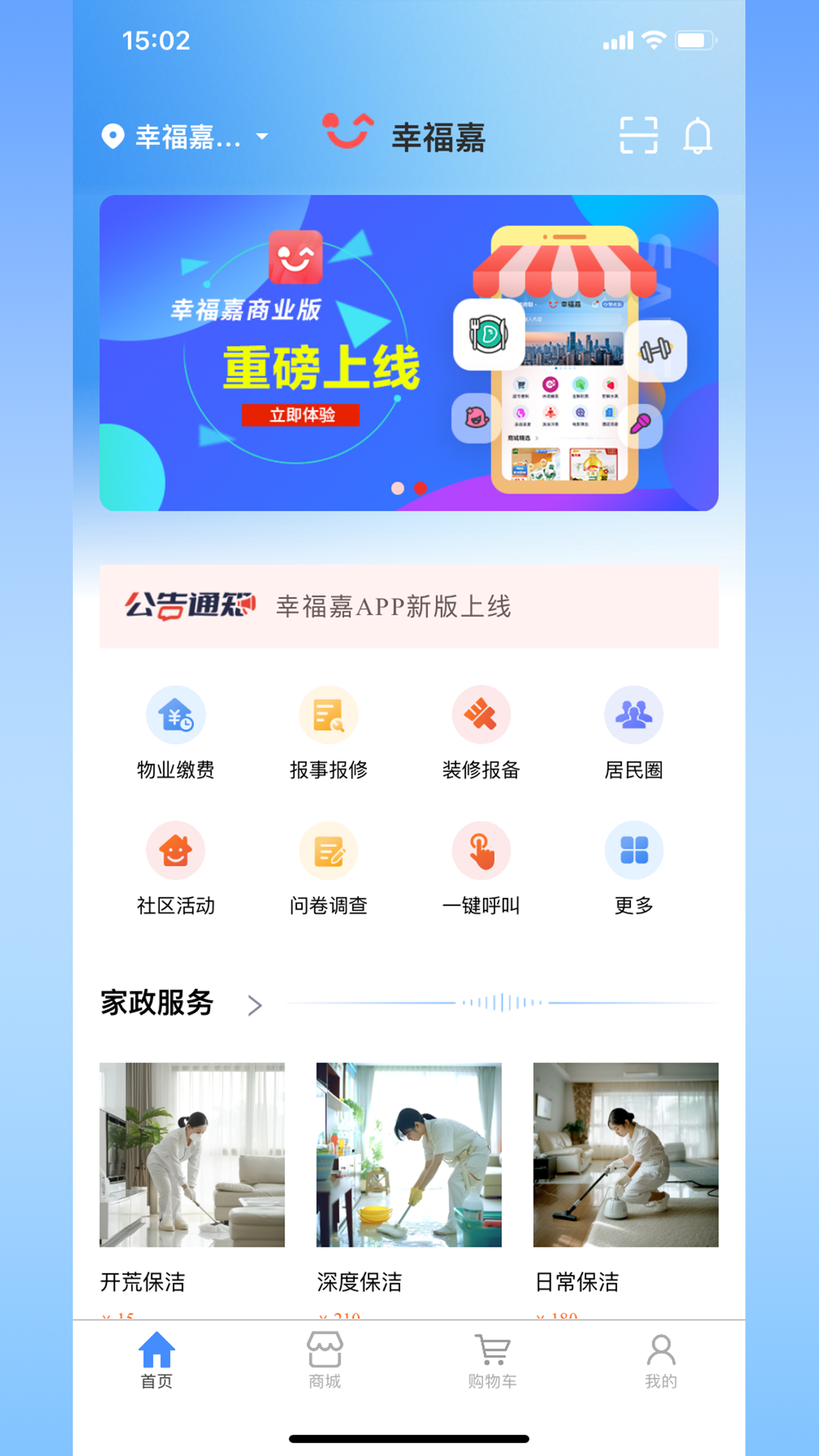Switch to the 商城 tab
This screenshot has width=819, height=1456.
coord(325,1361)
